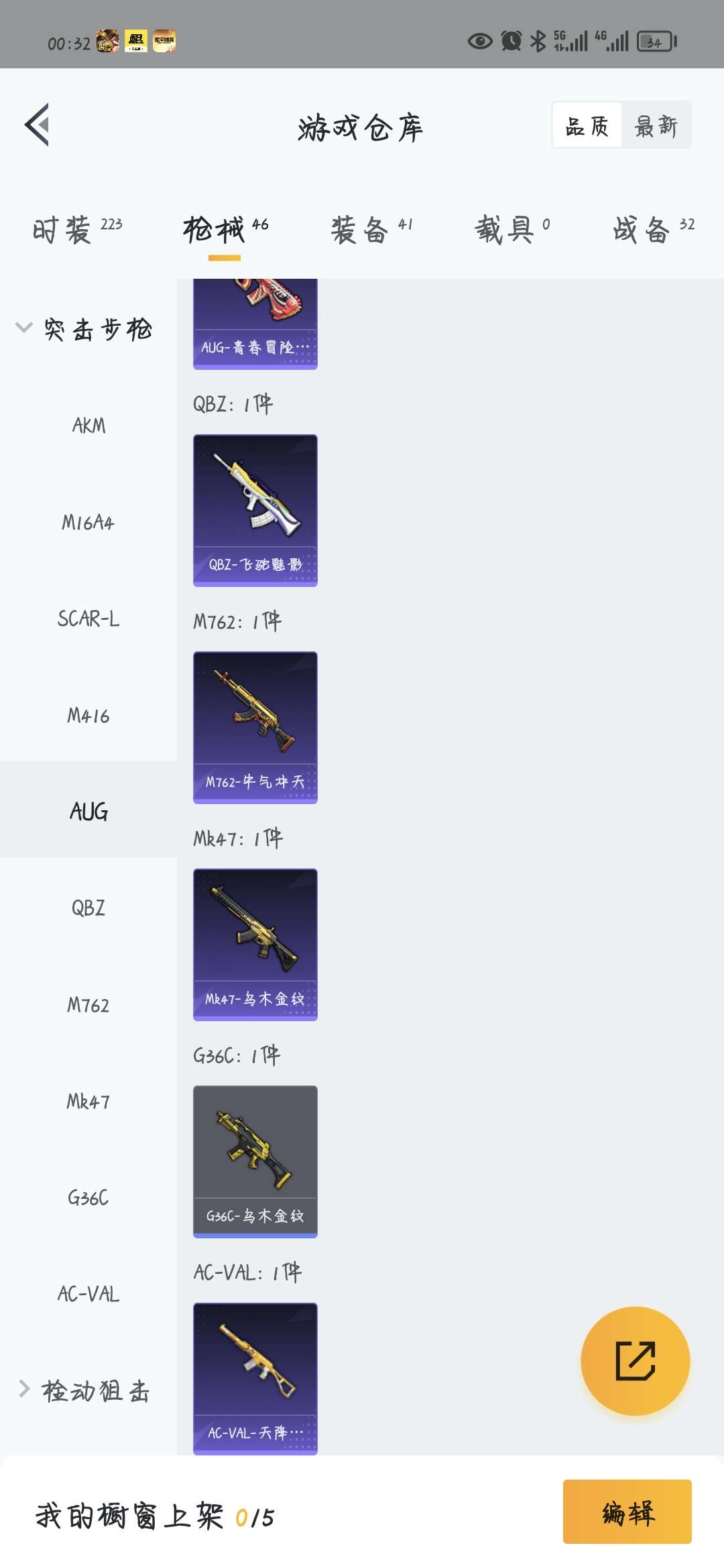The width and height of the screenshot is (724, 1568).
Task: Open the Mk47-乌木金纹 skin card
Action: [255, 945]
